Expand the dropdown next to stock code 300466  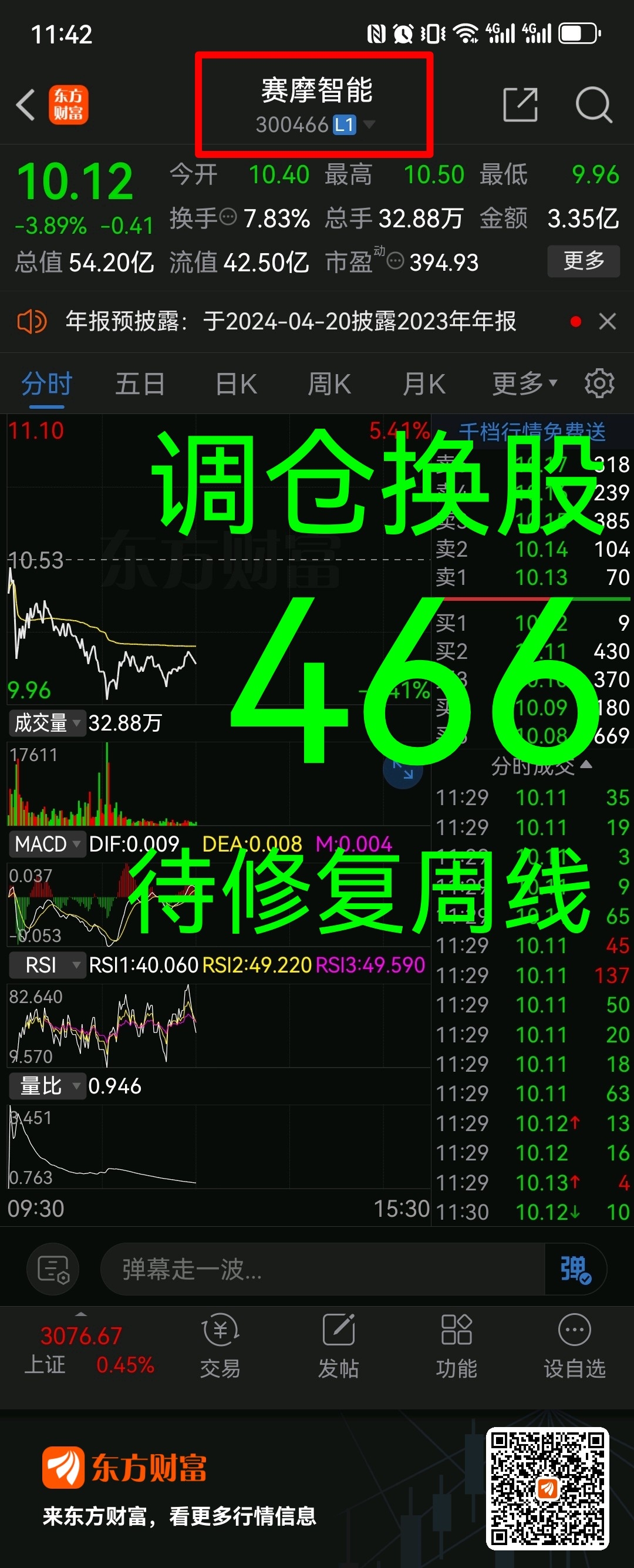[x=370, y=124]
